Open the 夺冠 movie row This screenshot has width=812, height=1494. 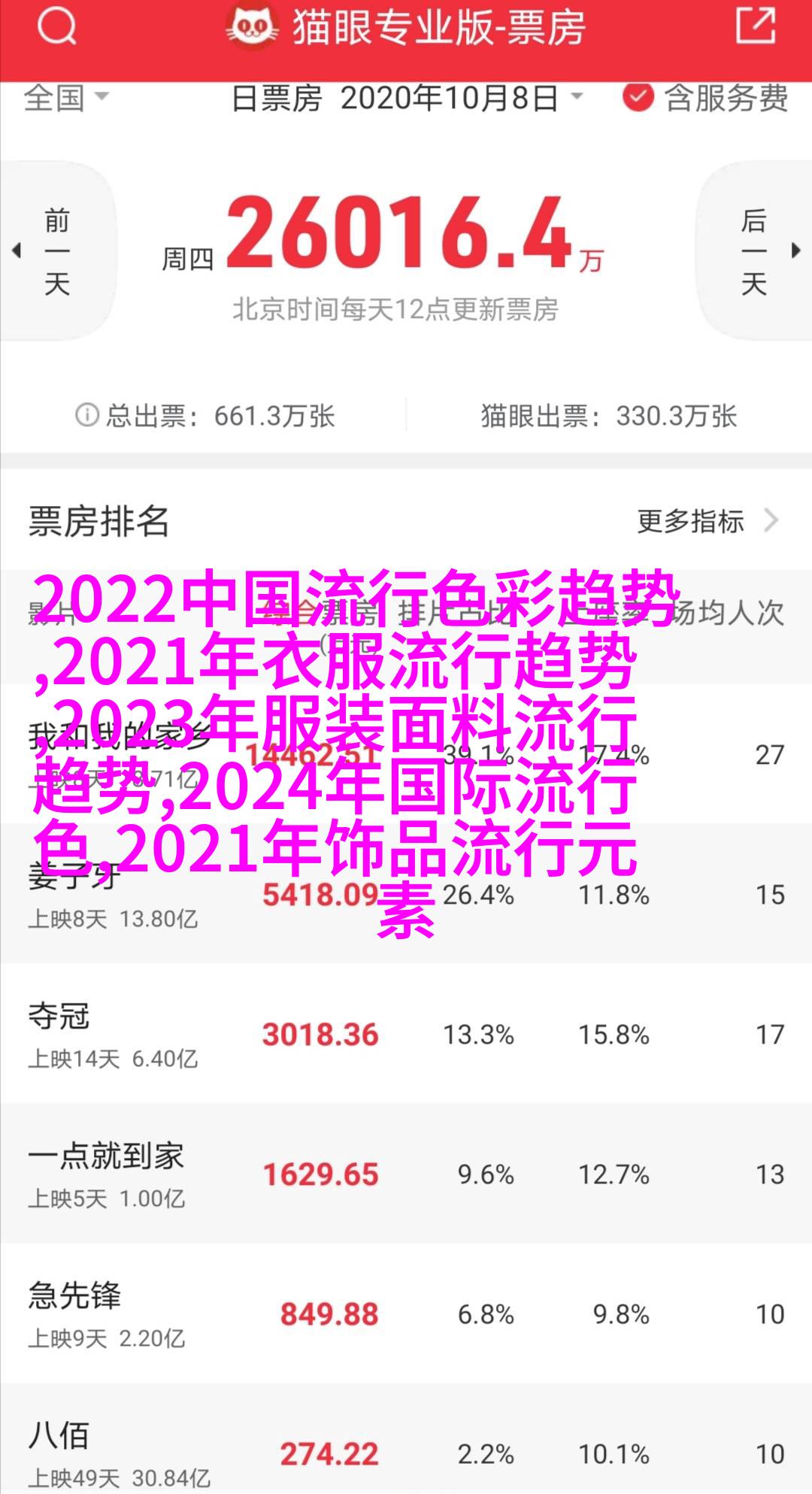(x=406, y=1034)
